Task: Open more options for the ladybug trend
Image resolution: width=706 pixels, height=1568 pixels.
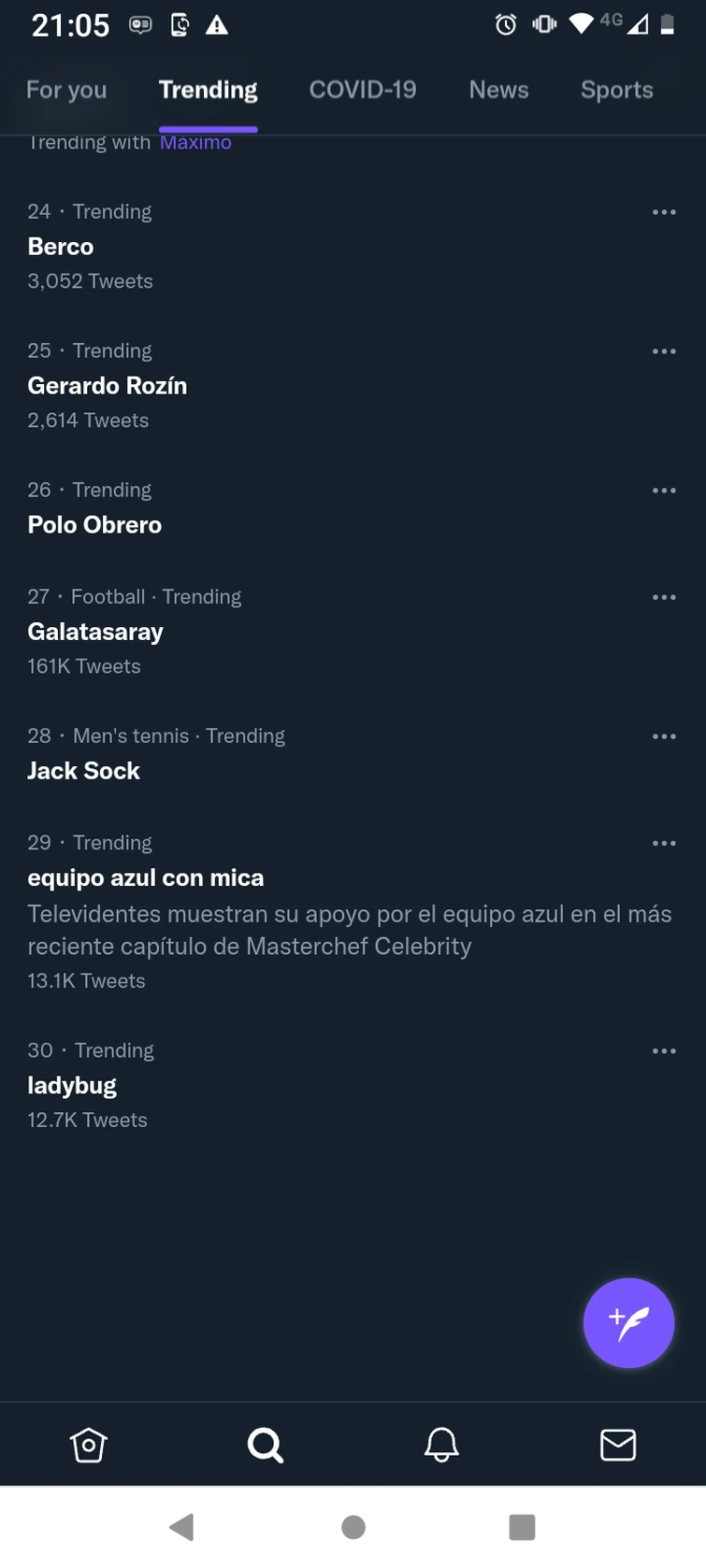Action: coord(664,1050)
